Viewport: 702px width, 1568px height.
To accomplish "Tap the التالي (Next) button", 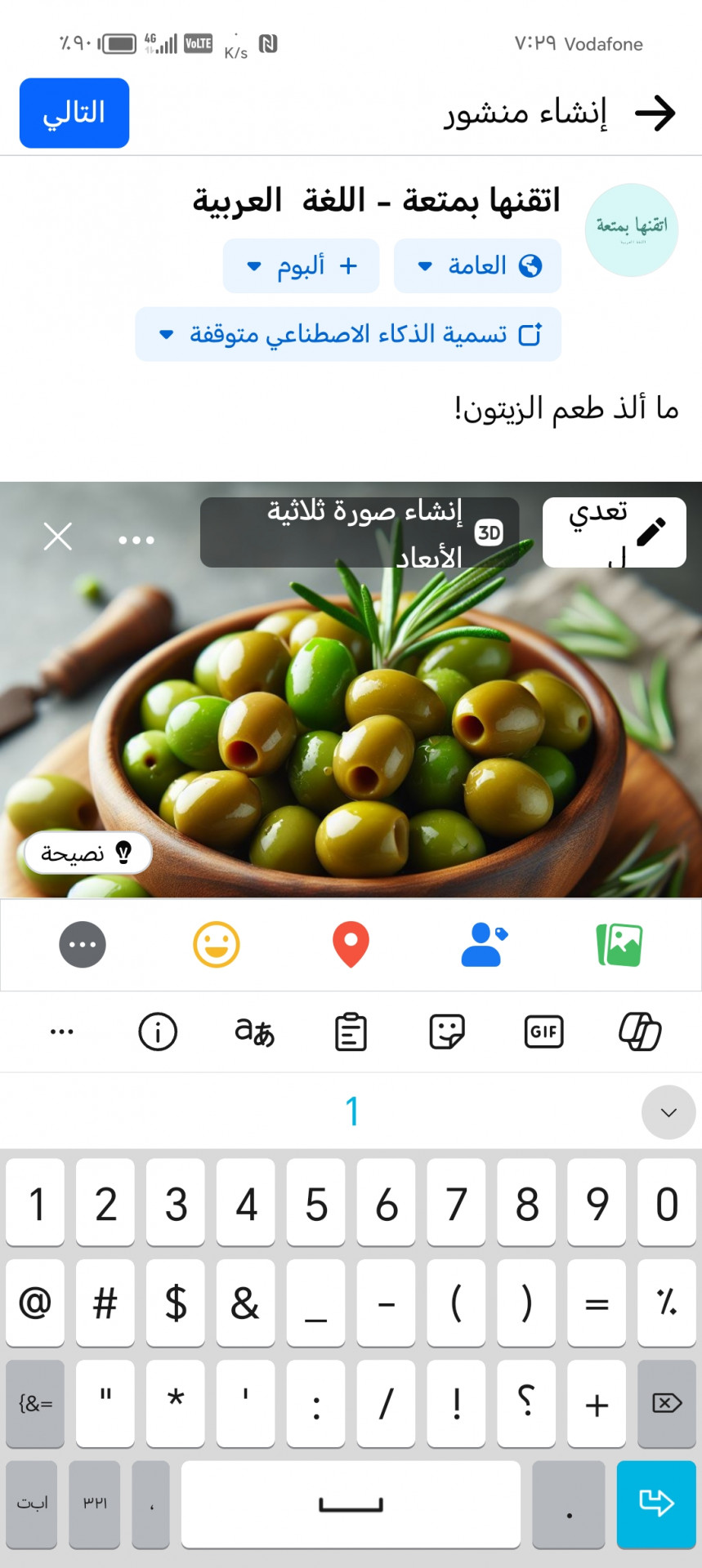I will click(x=74, y=113).
